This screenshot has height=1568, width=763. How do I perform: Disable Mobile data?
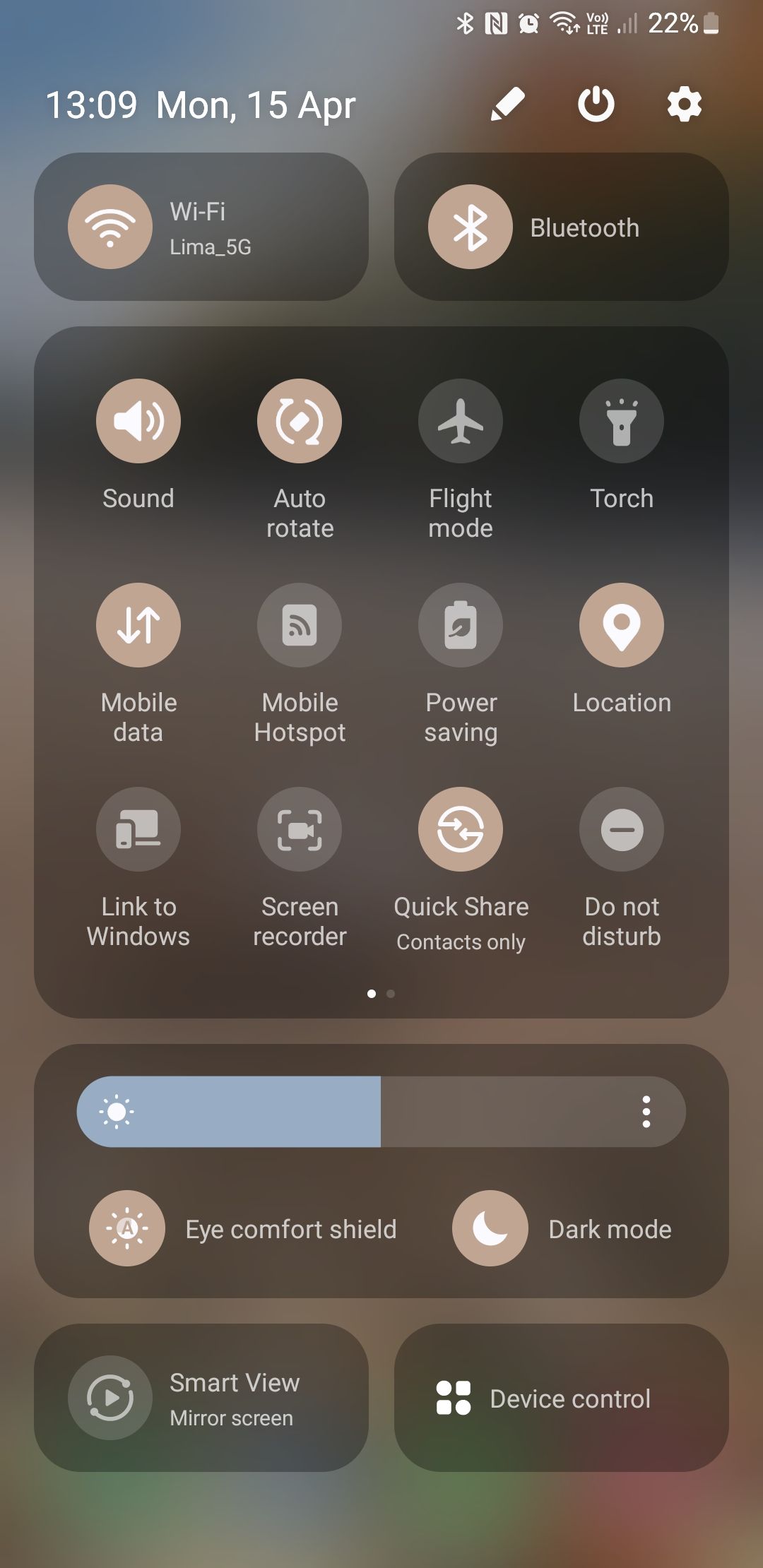(138, 625)
